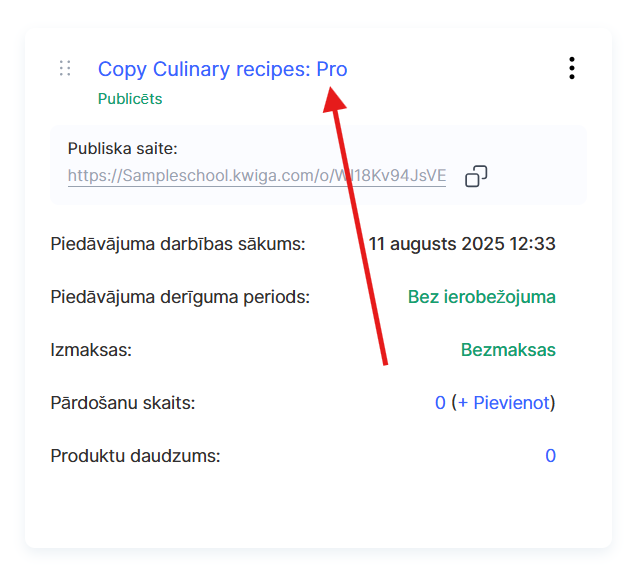Open the "Copy Culinary recipes: Pro" offer

pyautogui.click(x=222, y=69)
